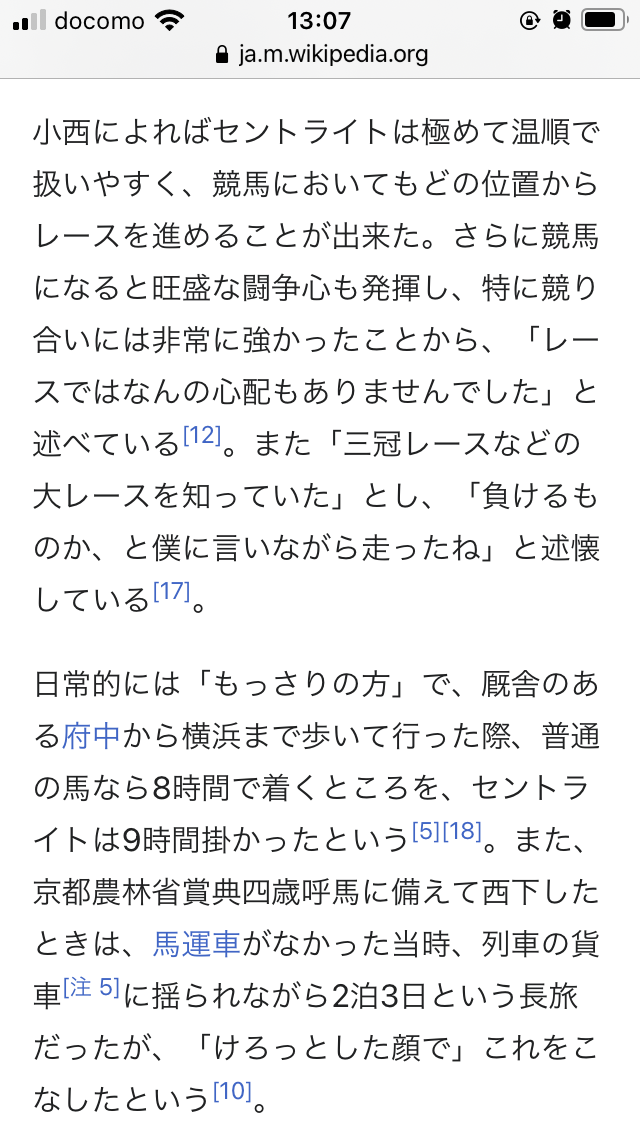The height and width of the screenshot is (1136, 640).
Task: Open citation [18]
Action: (x=462, y=832)
